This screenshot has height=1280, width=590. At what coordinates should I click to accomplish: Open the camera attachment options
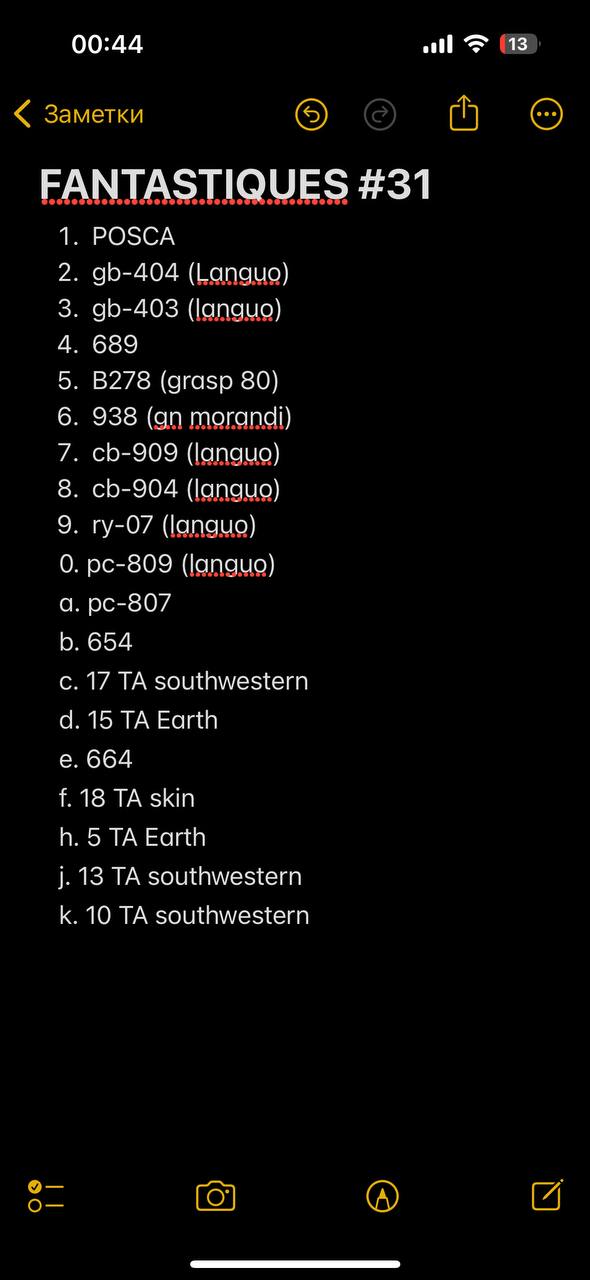tap(215, 1196)
